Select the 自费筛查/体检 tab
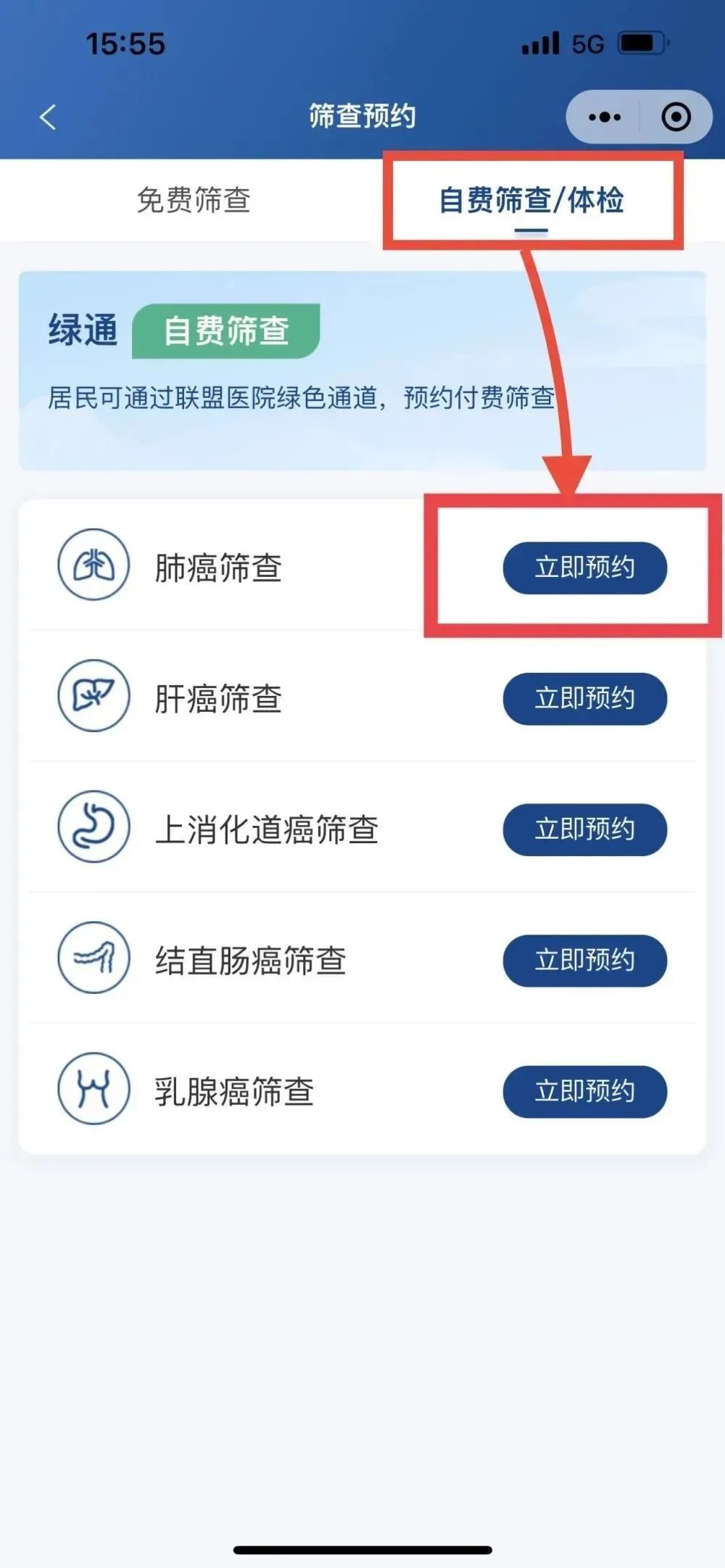The image size is (725, 1568). 531,200
